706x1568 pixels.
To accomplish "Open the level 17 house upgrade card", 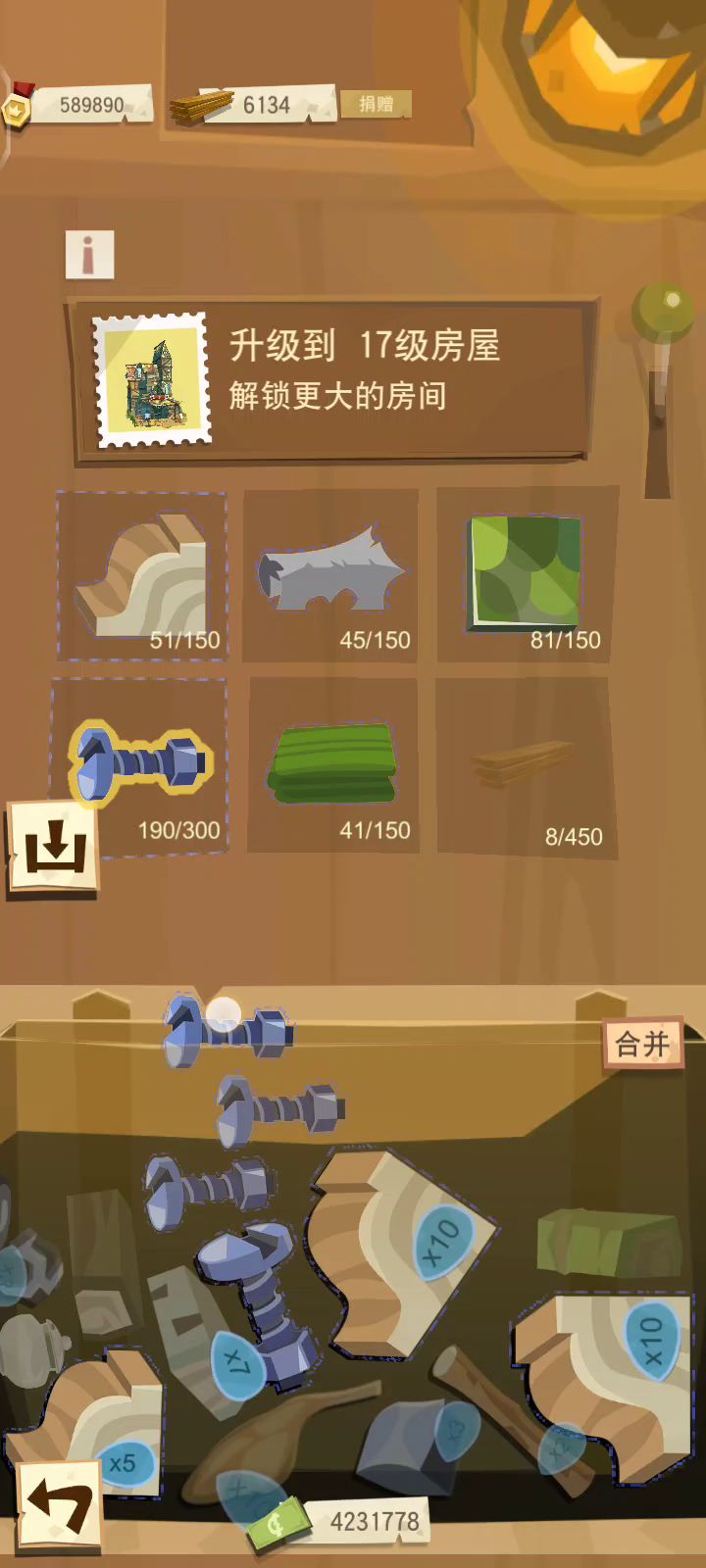I will click(333, 380).
